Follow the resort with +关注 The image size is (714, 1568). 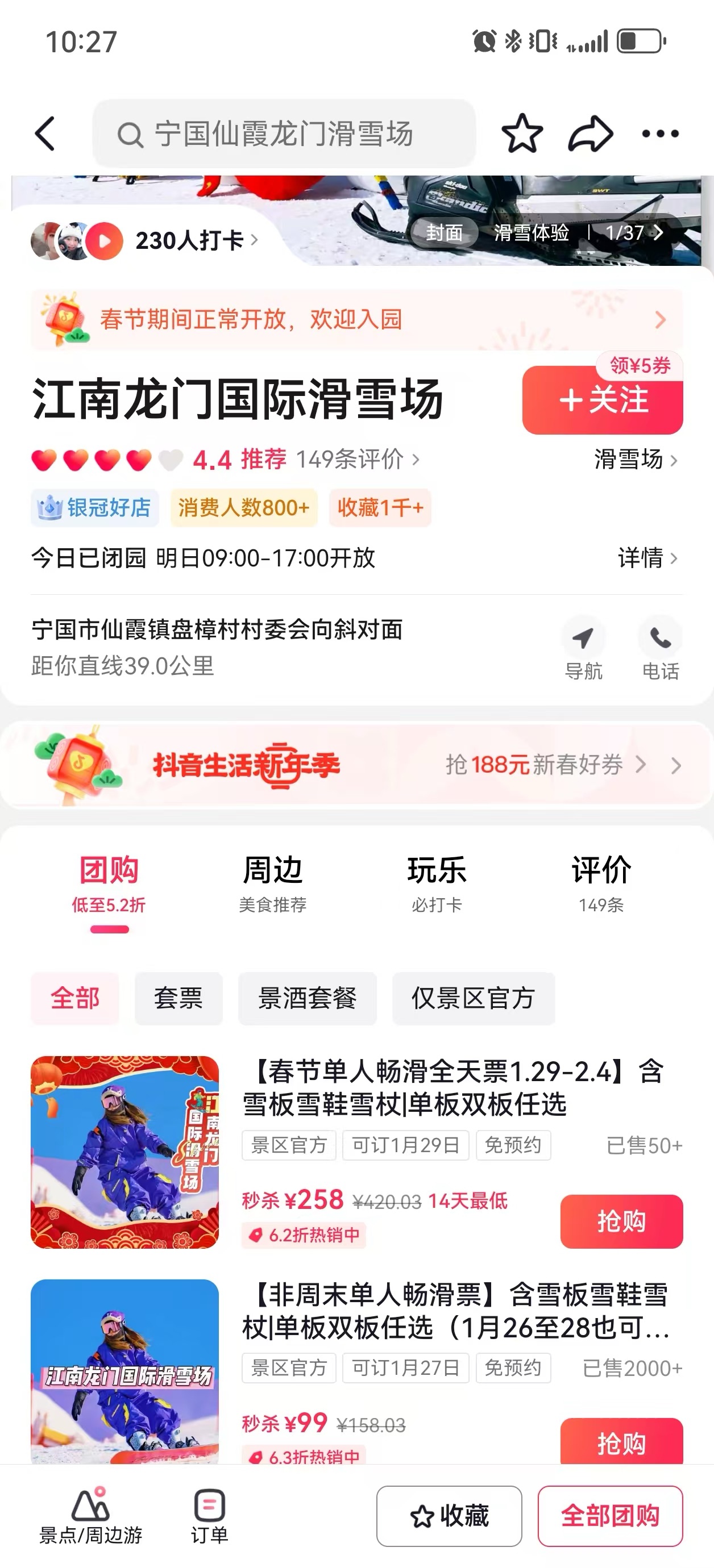pyautogui.click(x=602, y=401)
